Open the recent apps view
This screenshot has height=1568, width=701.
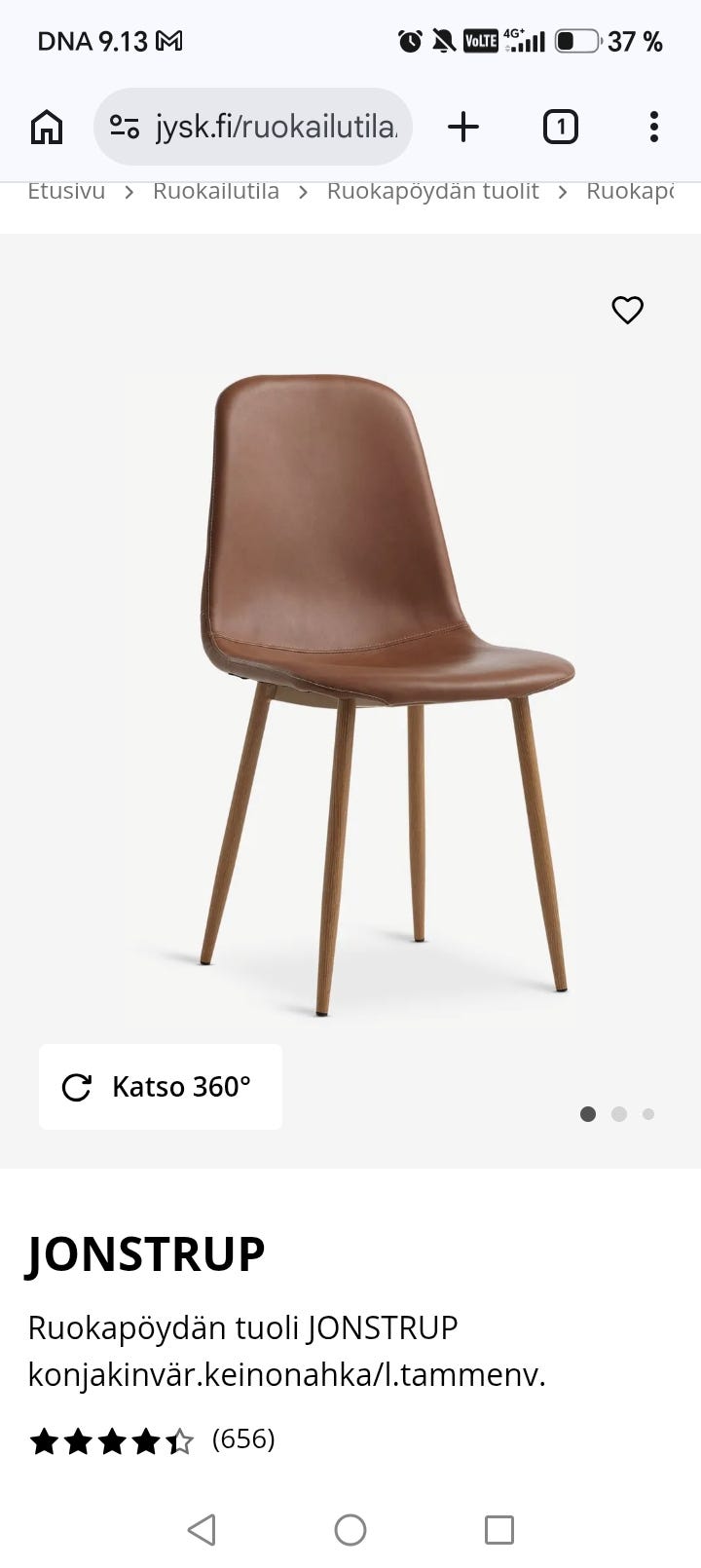(499, 1529)
